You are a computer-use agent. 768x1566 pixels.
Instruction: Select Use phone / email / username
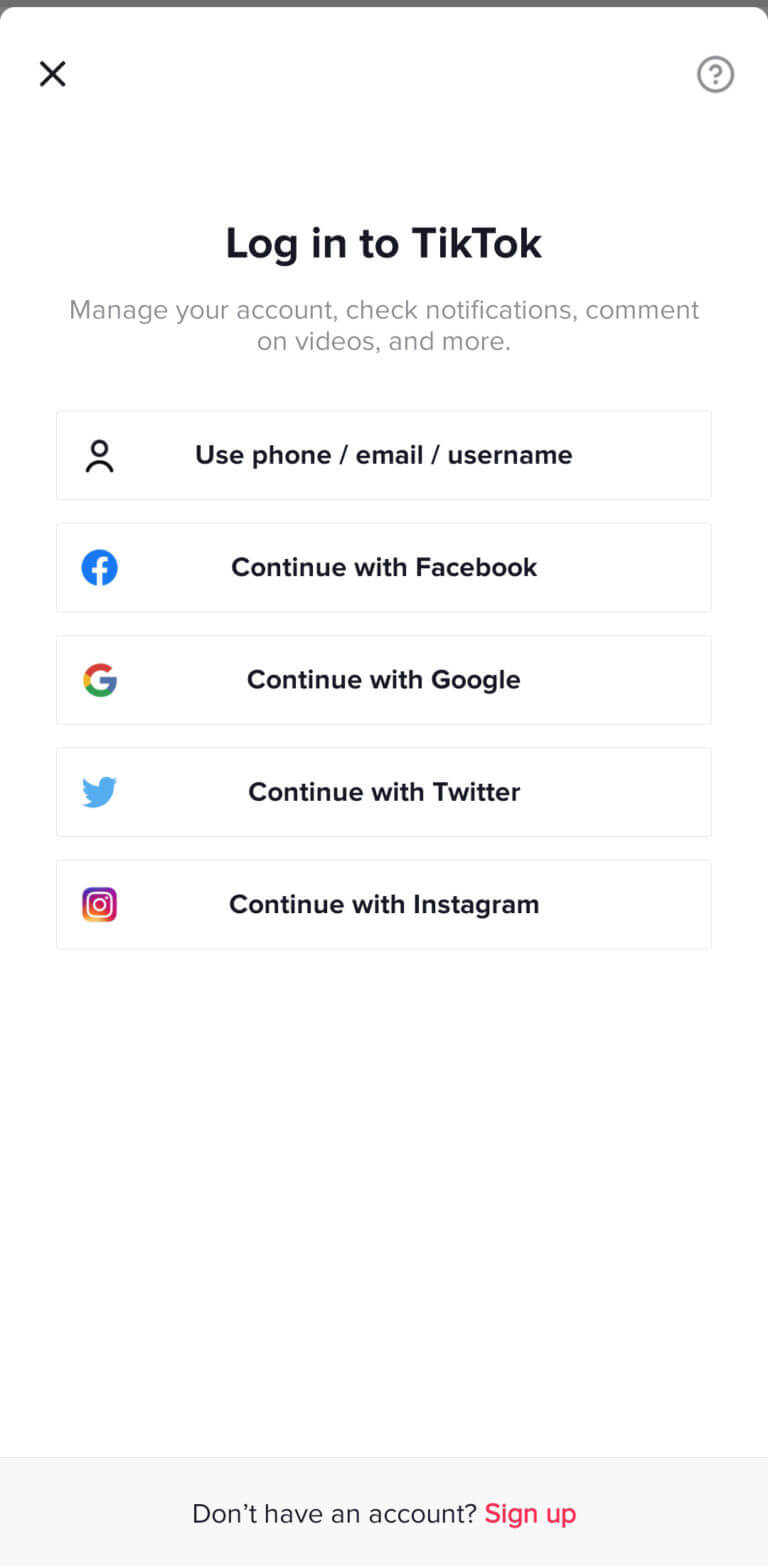tap(384, 455)
